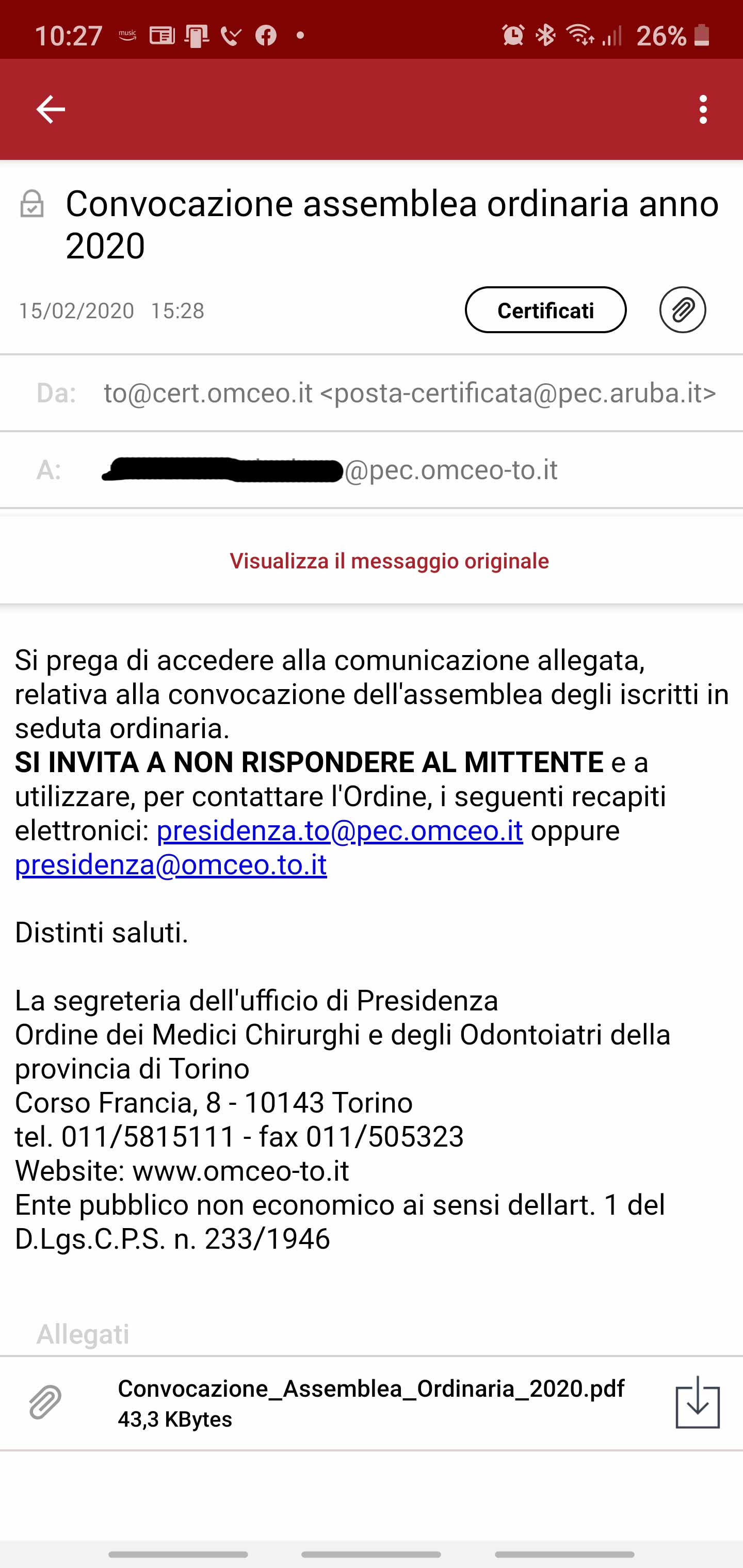The image size is (743, 1568).
Task: Open Visualizza il messaggio originale
Action: tap(389, 561)
